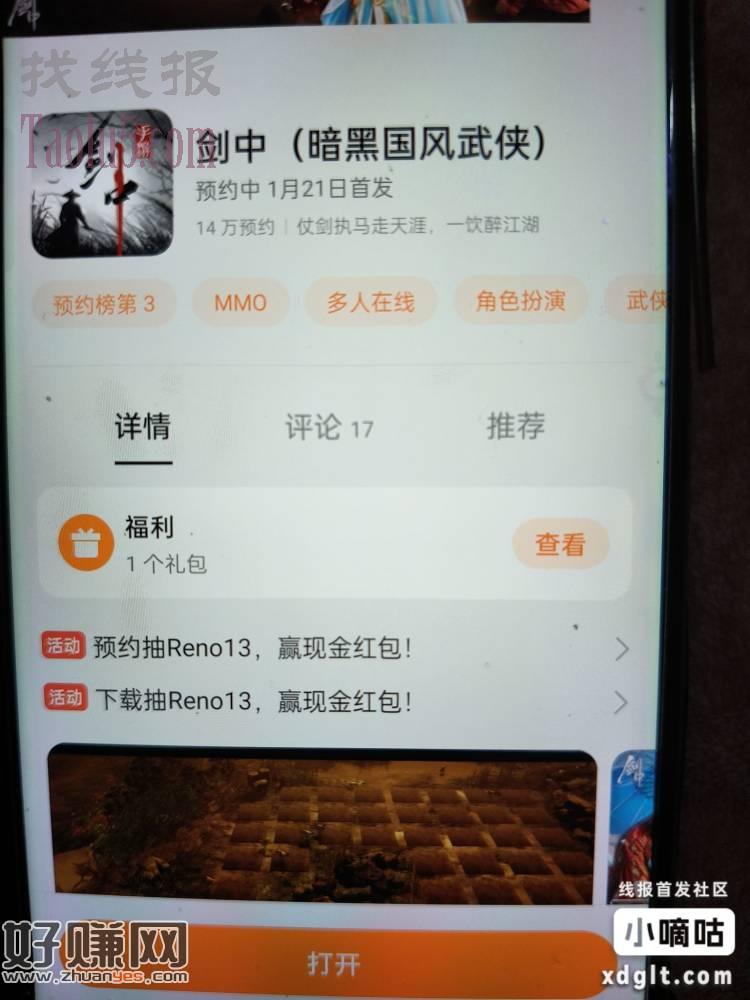
Task: Open the game screenshot preview
Action: 322,825
